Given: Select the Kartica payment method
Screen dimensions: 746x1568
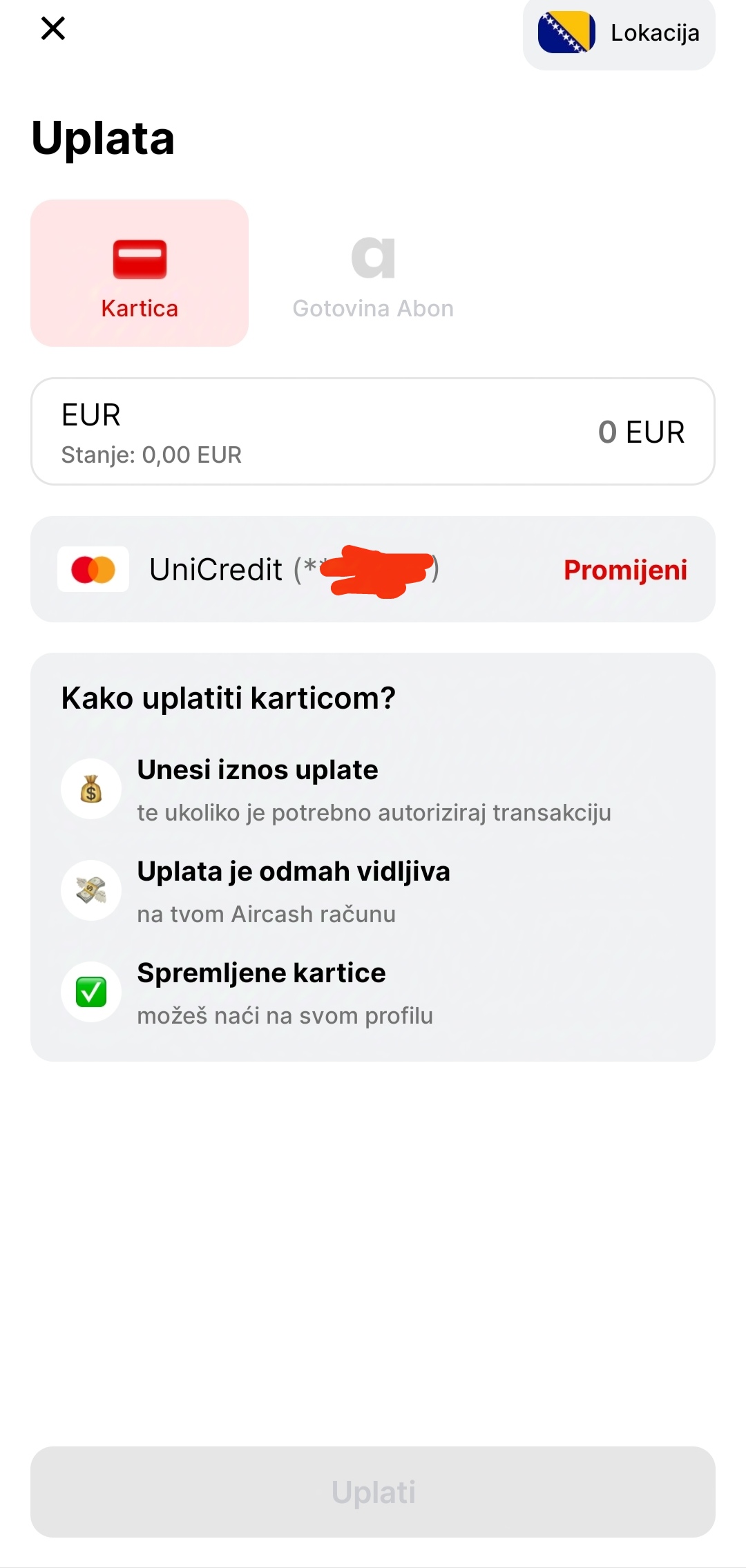Looking at the screenshot, I should coord(140,273).
